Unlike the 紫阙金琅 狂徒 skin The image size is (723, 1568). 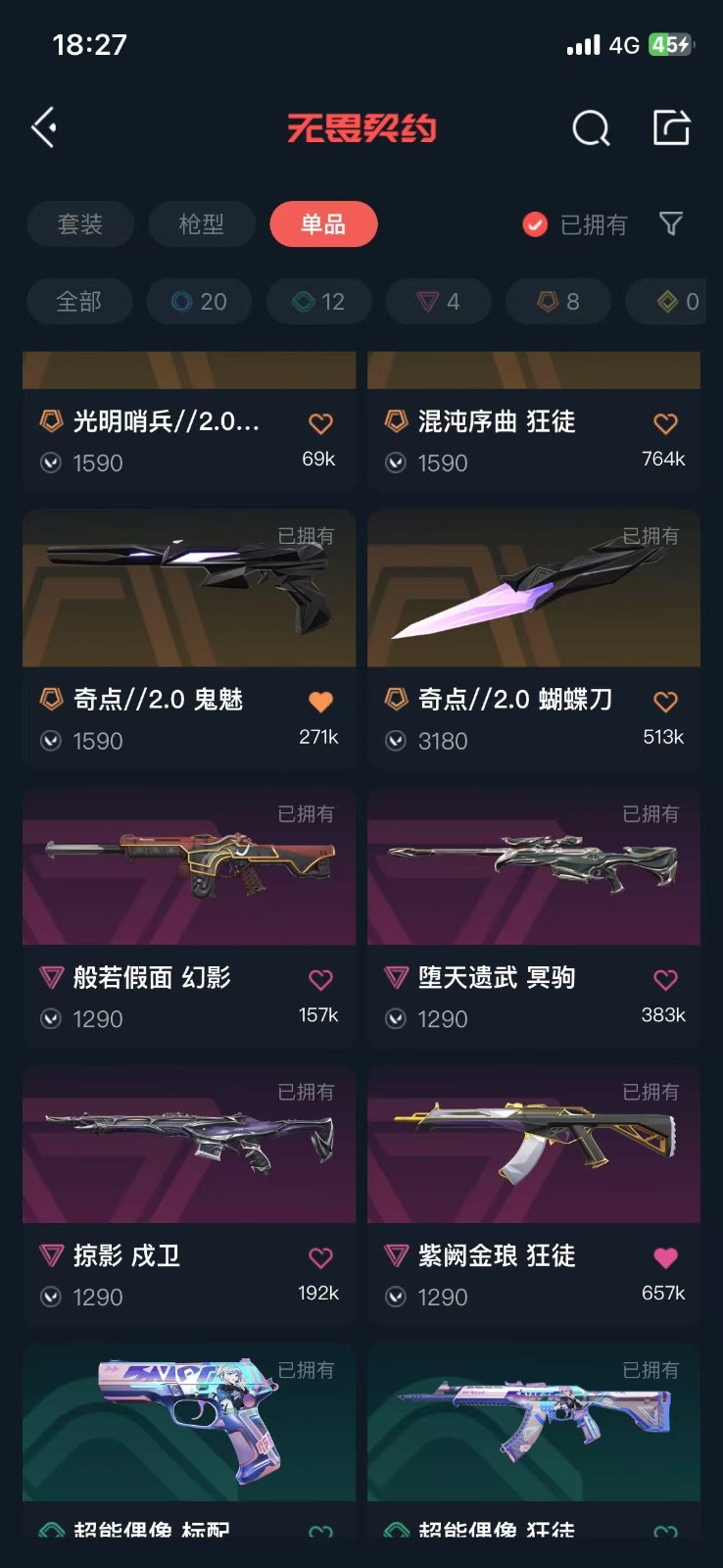[665, 1257]
